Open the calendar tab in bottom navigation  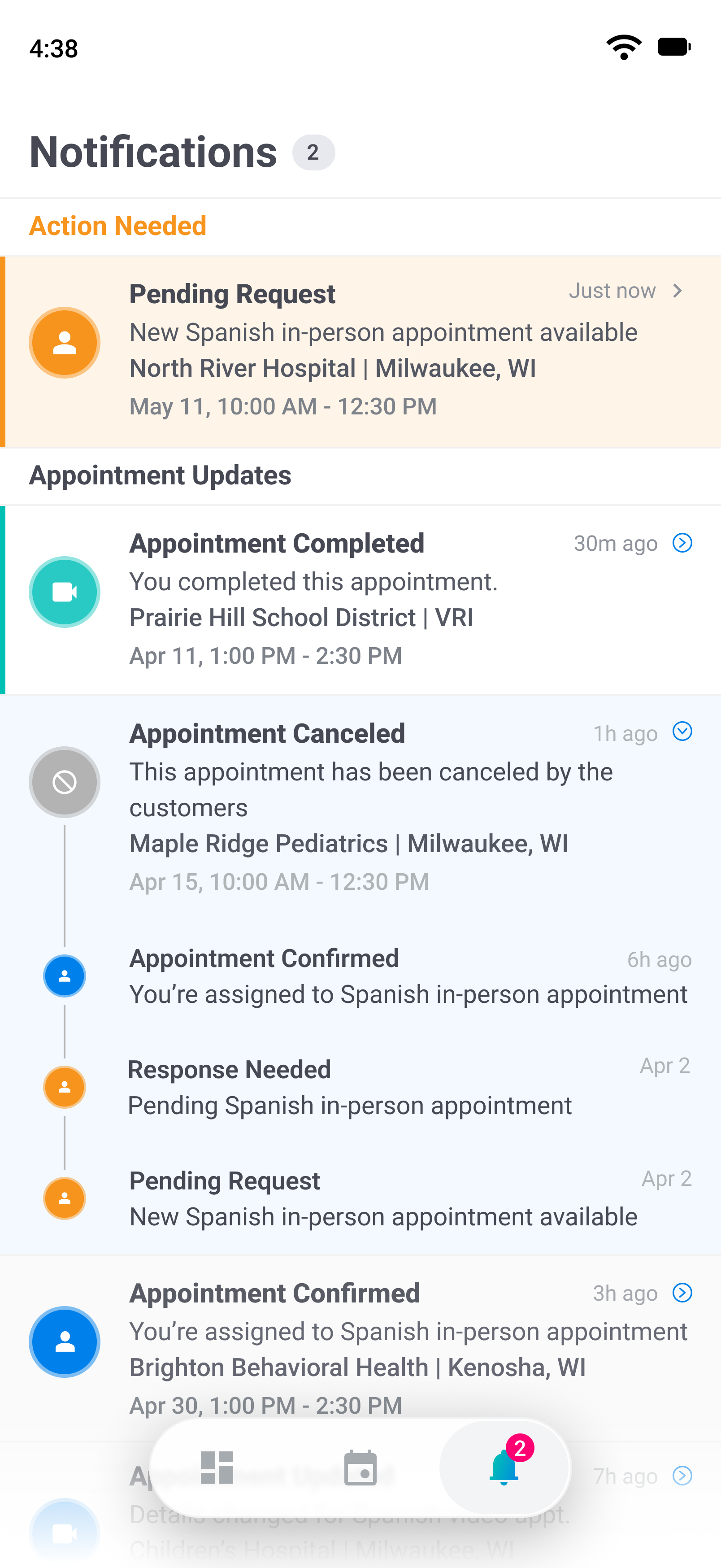pos(361,1468)
